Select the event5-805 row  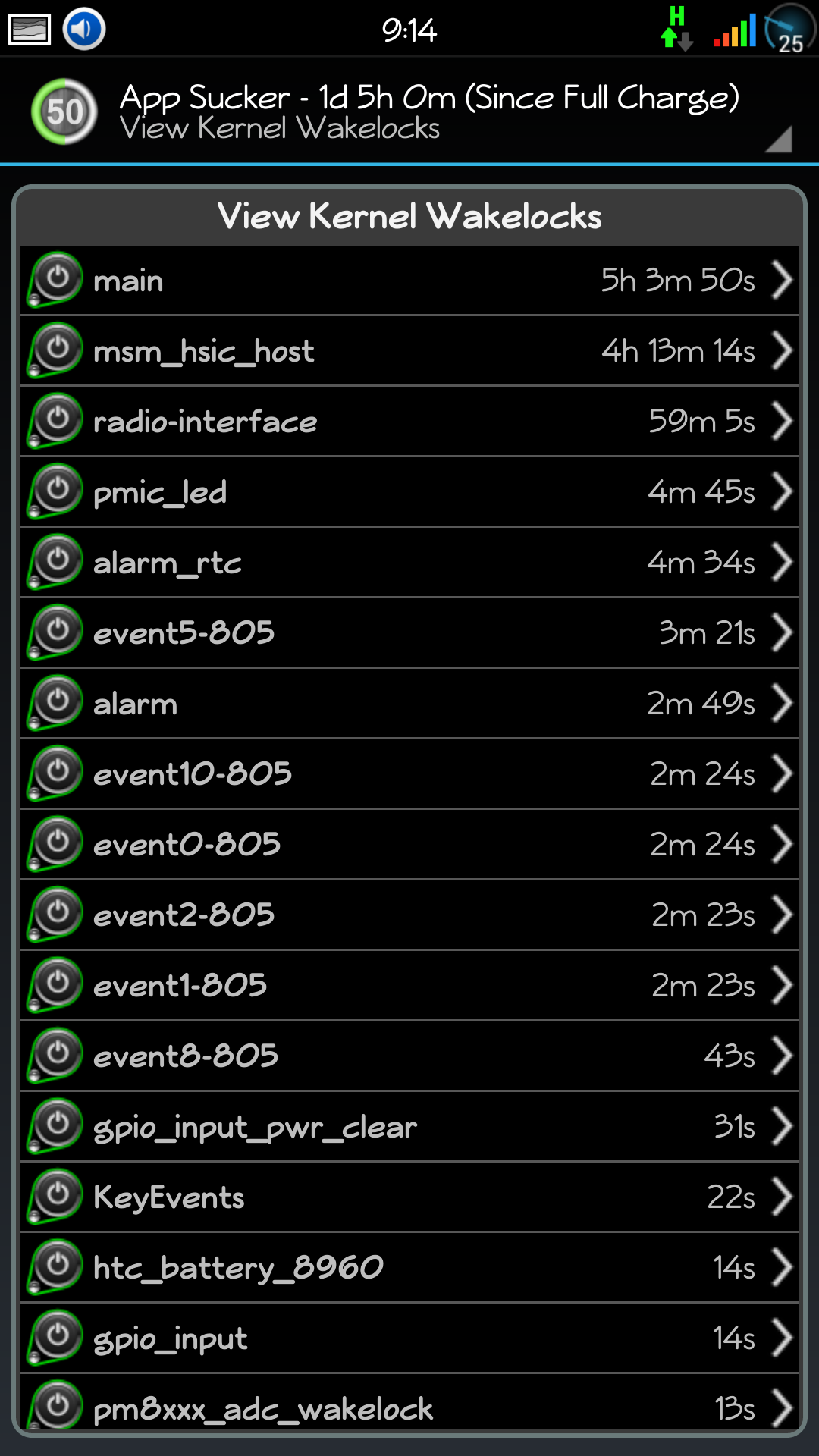click(x=409, y=632)
